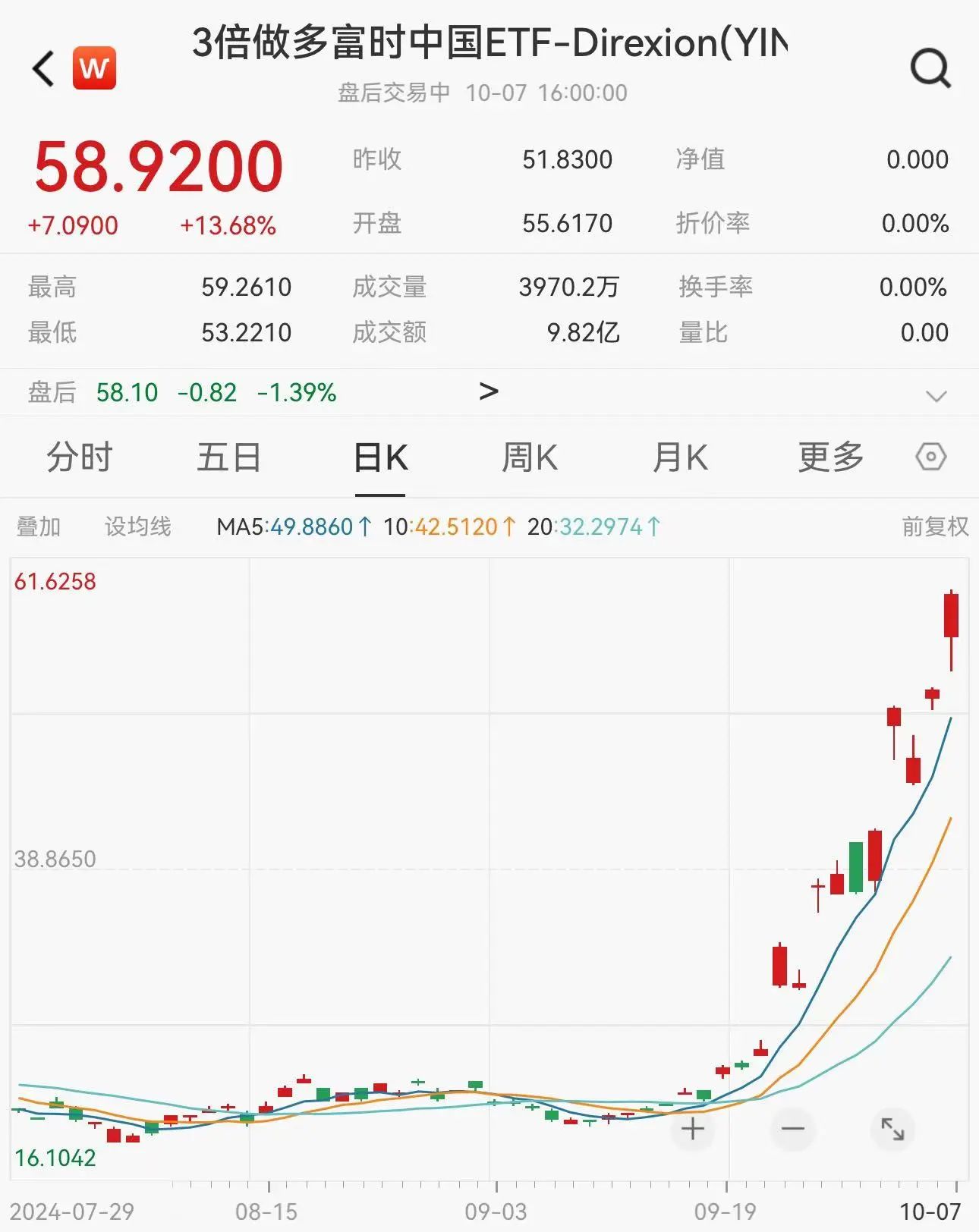979x1232 pixels.
Task: Expand the 盘后 after-hours row chevron
Action: click(x=936, y=395)
